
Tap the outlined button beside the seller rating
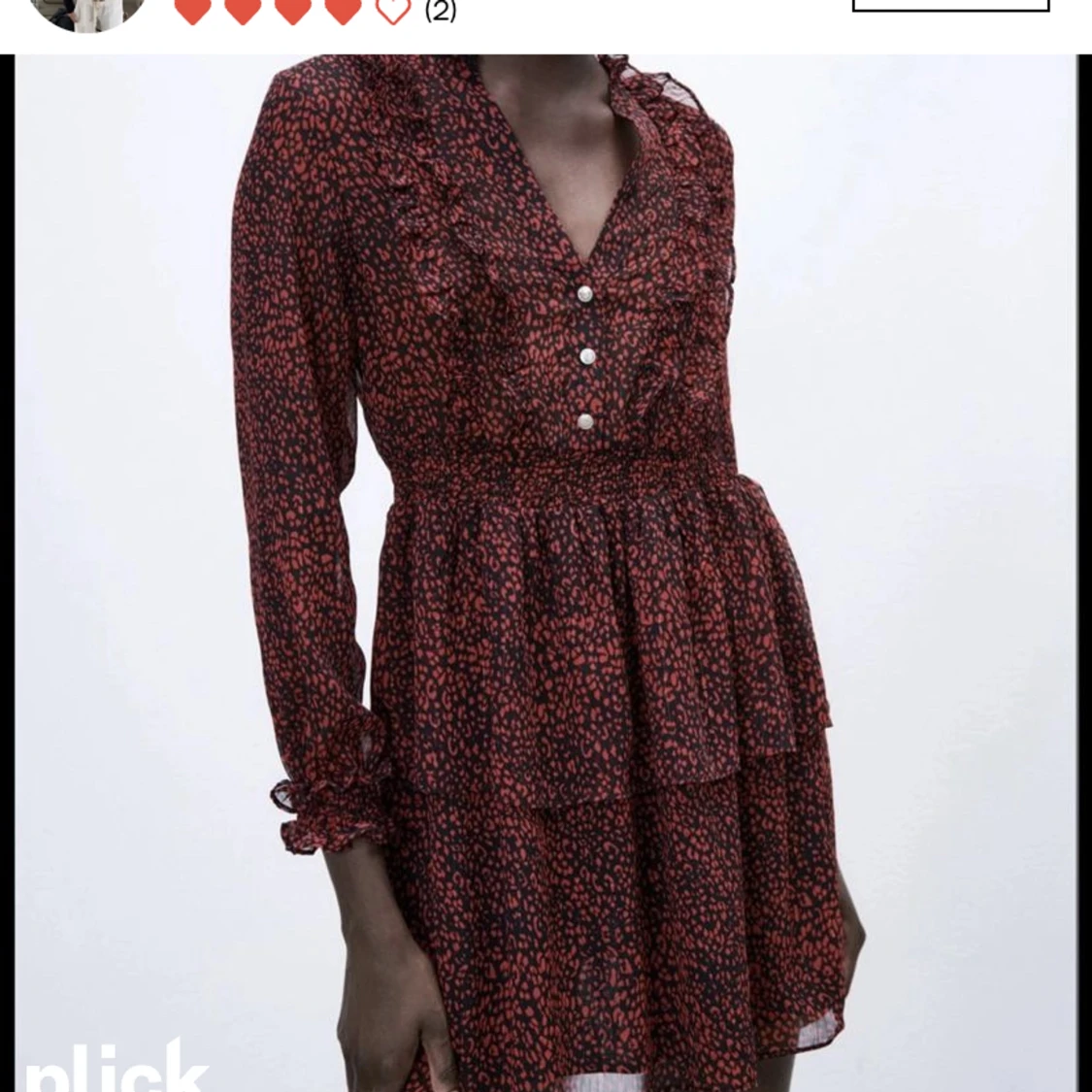pos(950,5)
